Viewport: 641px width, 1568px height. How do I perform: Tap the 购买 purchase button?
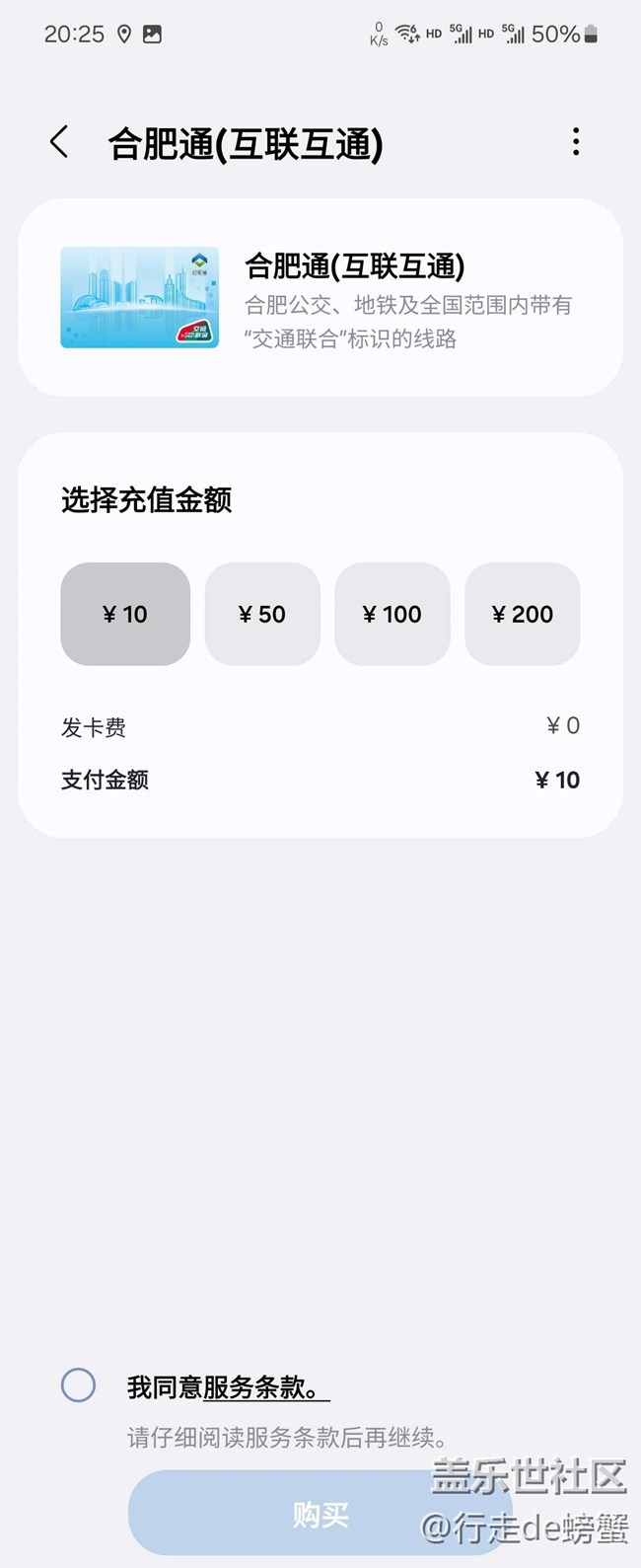tap(320, 1514)
